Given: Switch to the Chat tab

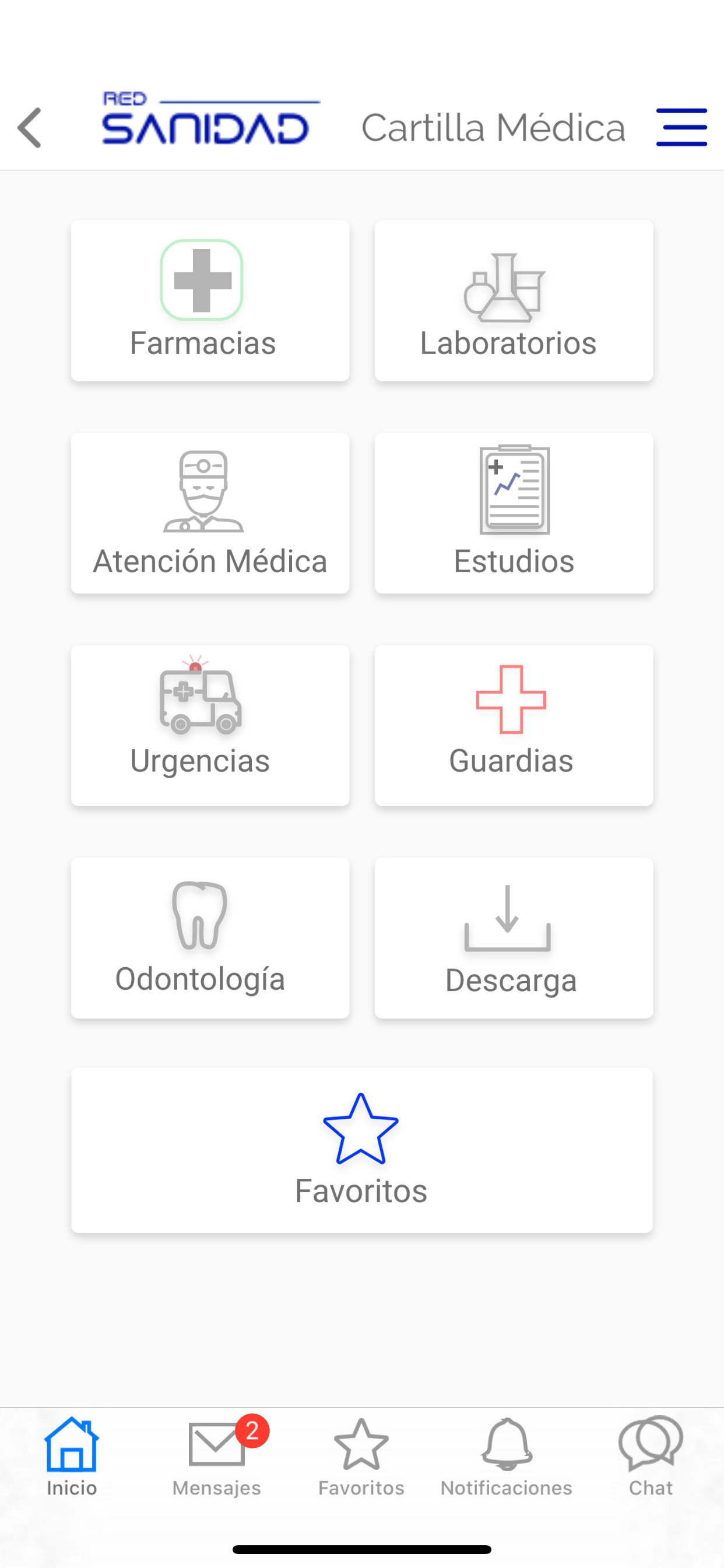Looking at the screenshot, I should pyautogui.click(x=651, y=1457).
